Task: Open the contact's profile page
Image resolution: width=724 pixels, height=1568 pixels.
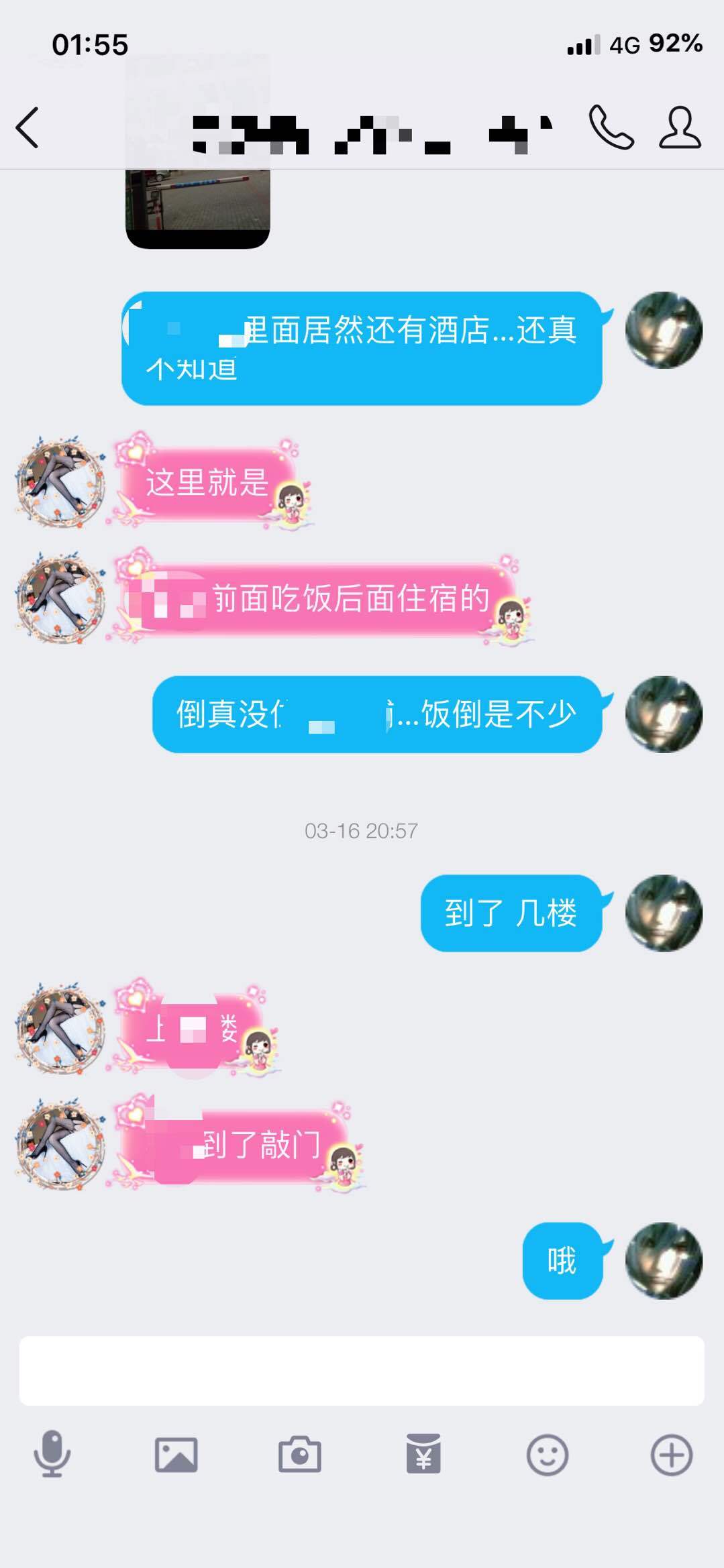Action: coord(680,127)
